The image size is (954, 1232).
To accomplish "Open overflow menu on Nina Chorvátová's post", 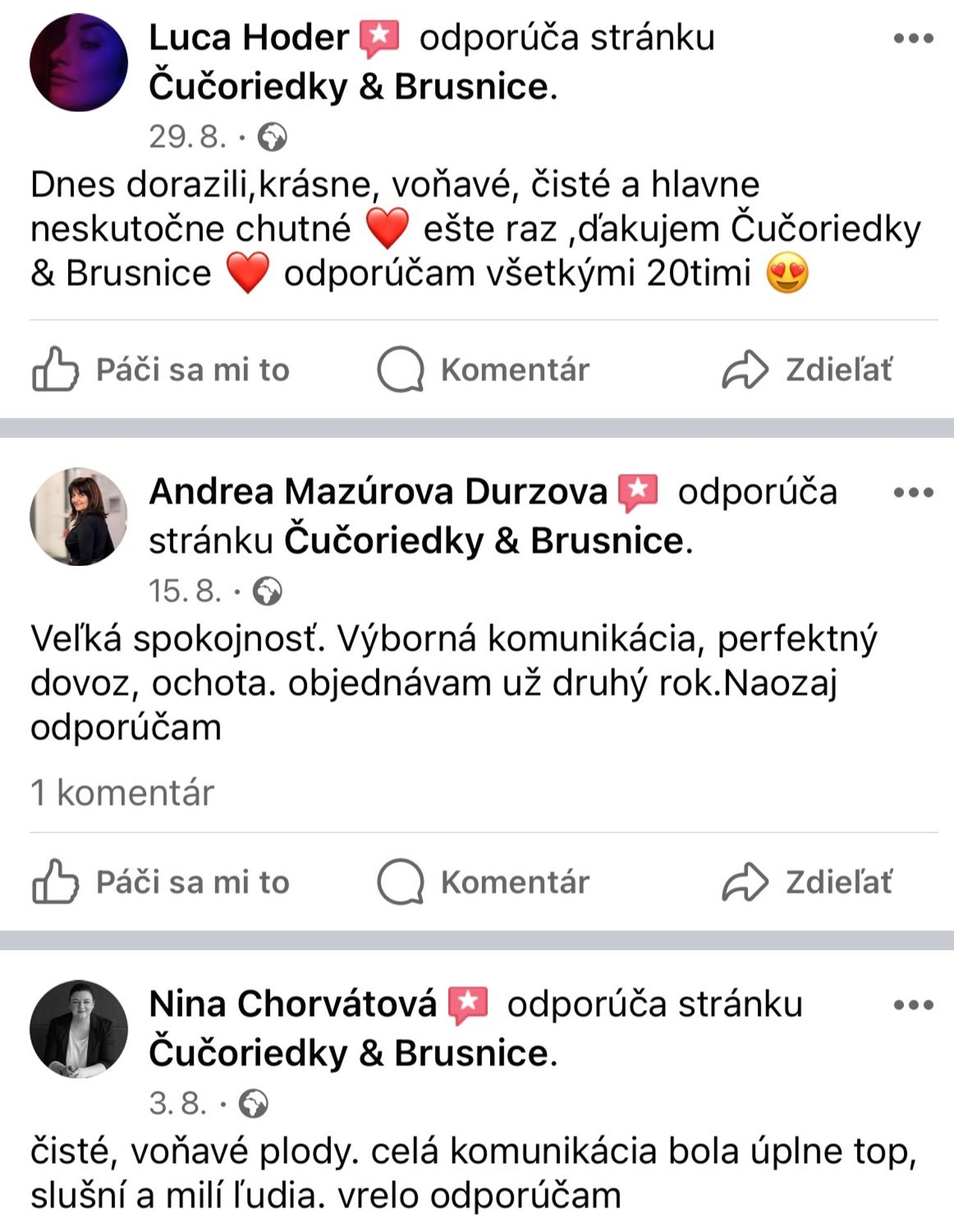I will (x=913, y=1004).
